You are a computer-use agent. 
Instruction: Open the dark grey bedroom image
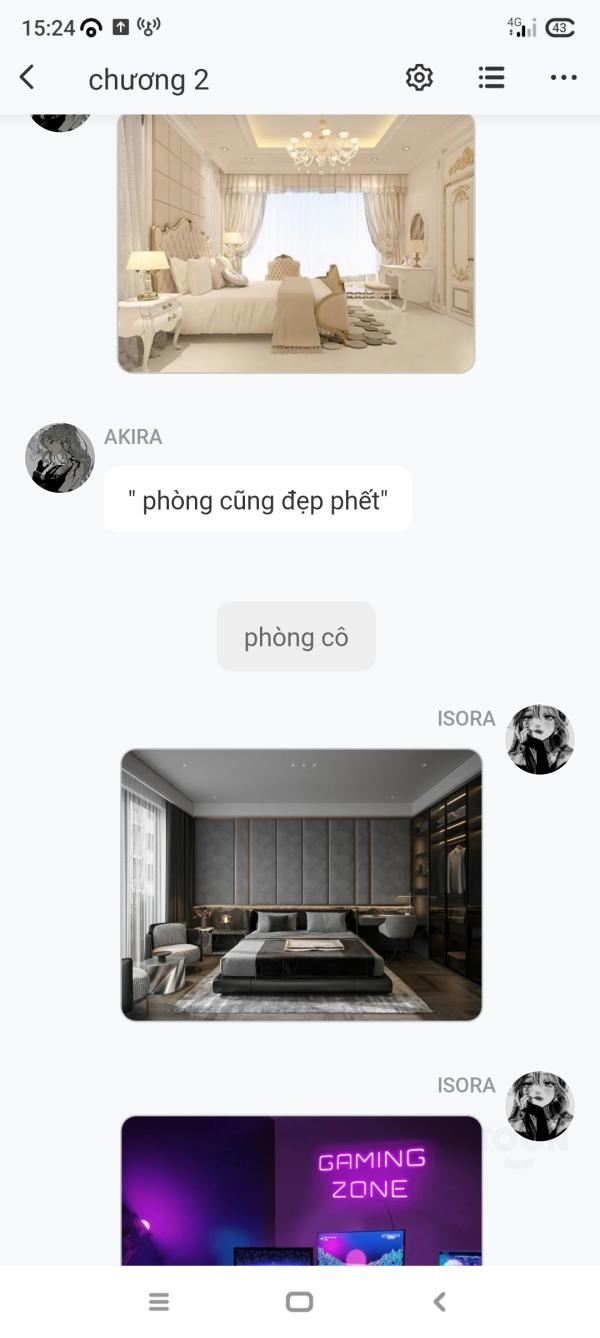pos(301,885)
